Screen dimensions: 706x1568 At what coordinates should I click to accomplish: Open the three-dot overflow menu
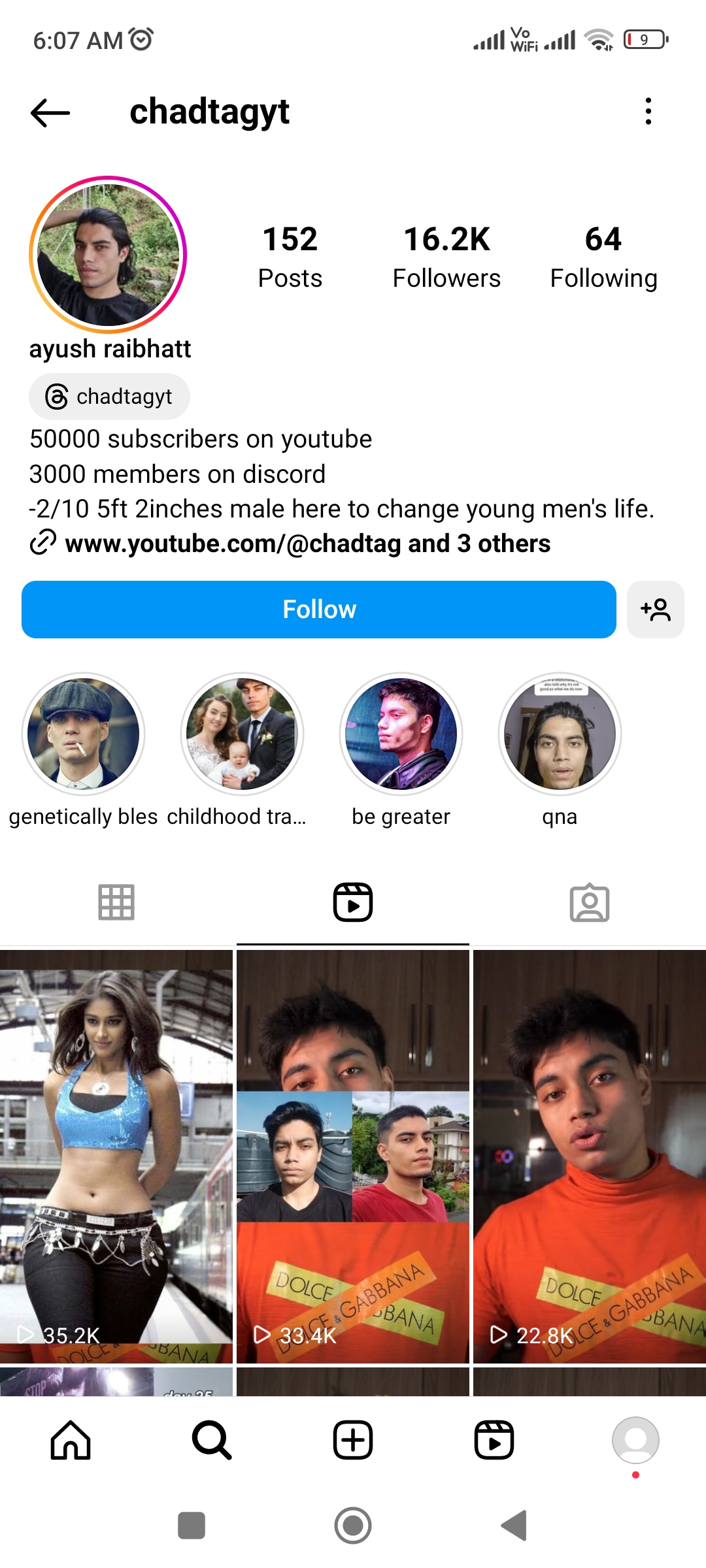[648, 112]
